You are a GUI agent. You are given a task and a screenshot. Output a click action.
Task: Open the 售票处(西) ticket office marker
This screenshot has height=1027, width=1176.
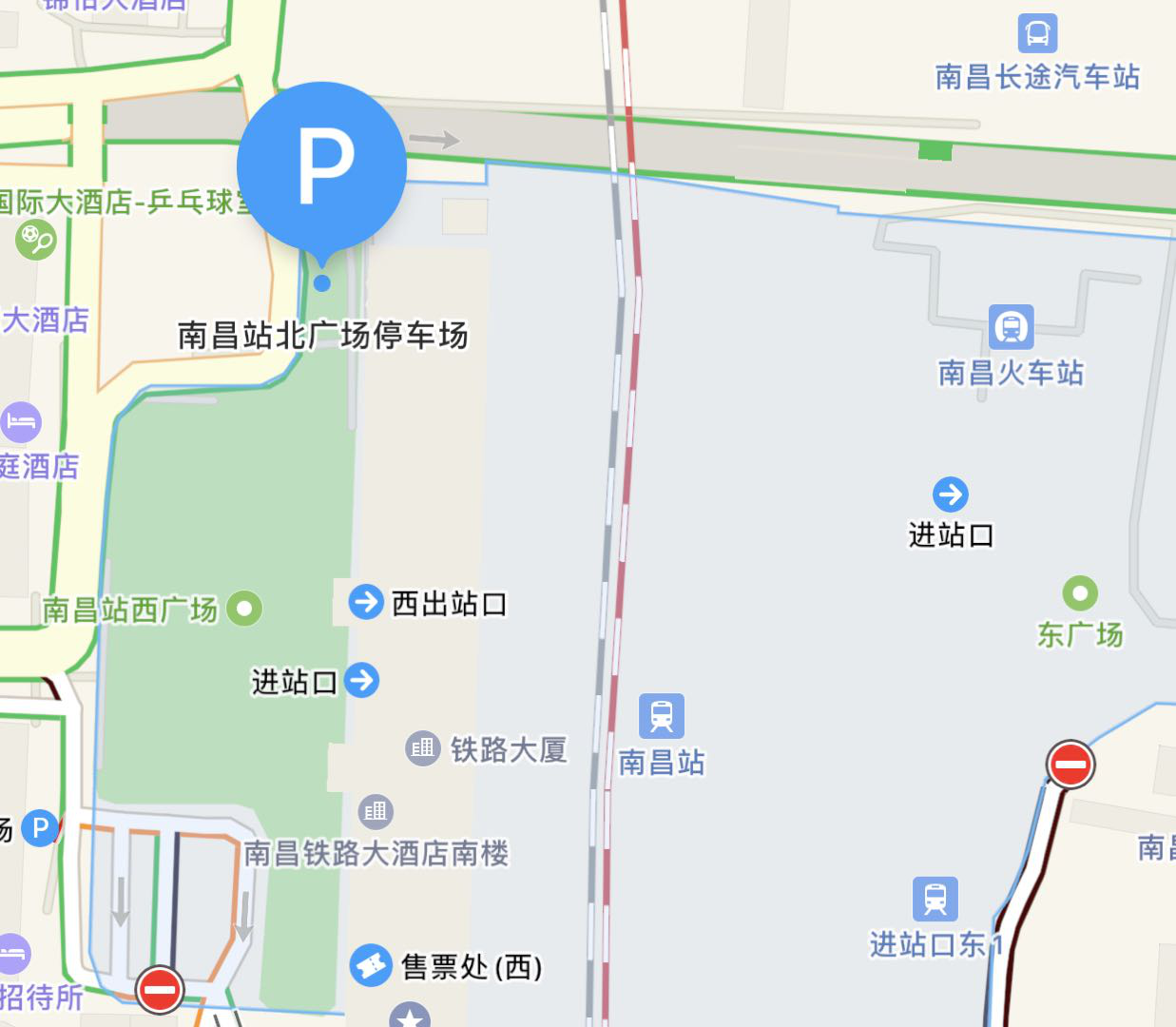[x=370, y=965]
